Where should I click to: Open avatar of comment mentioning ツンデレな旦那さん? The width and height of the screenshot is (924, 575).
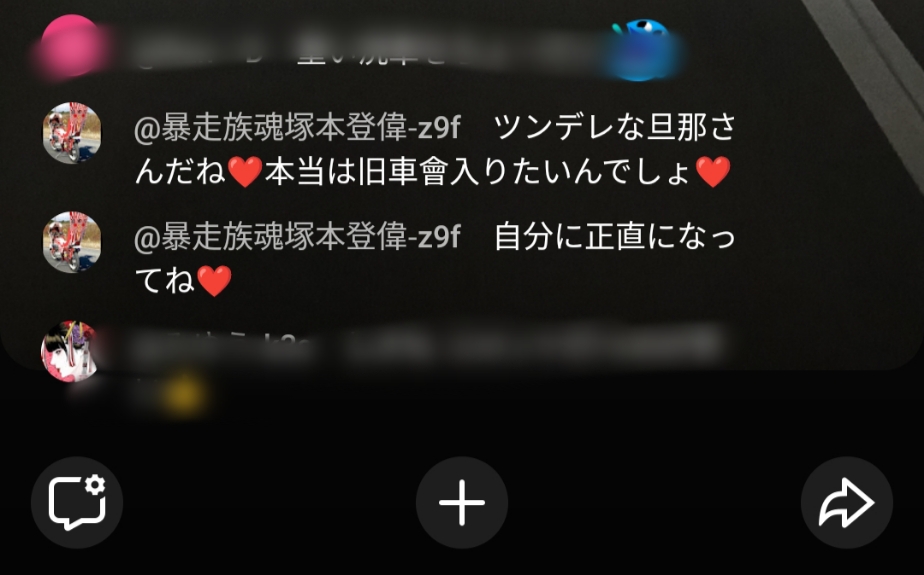coord(71,132)
